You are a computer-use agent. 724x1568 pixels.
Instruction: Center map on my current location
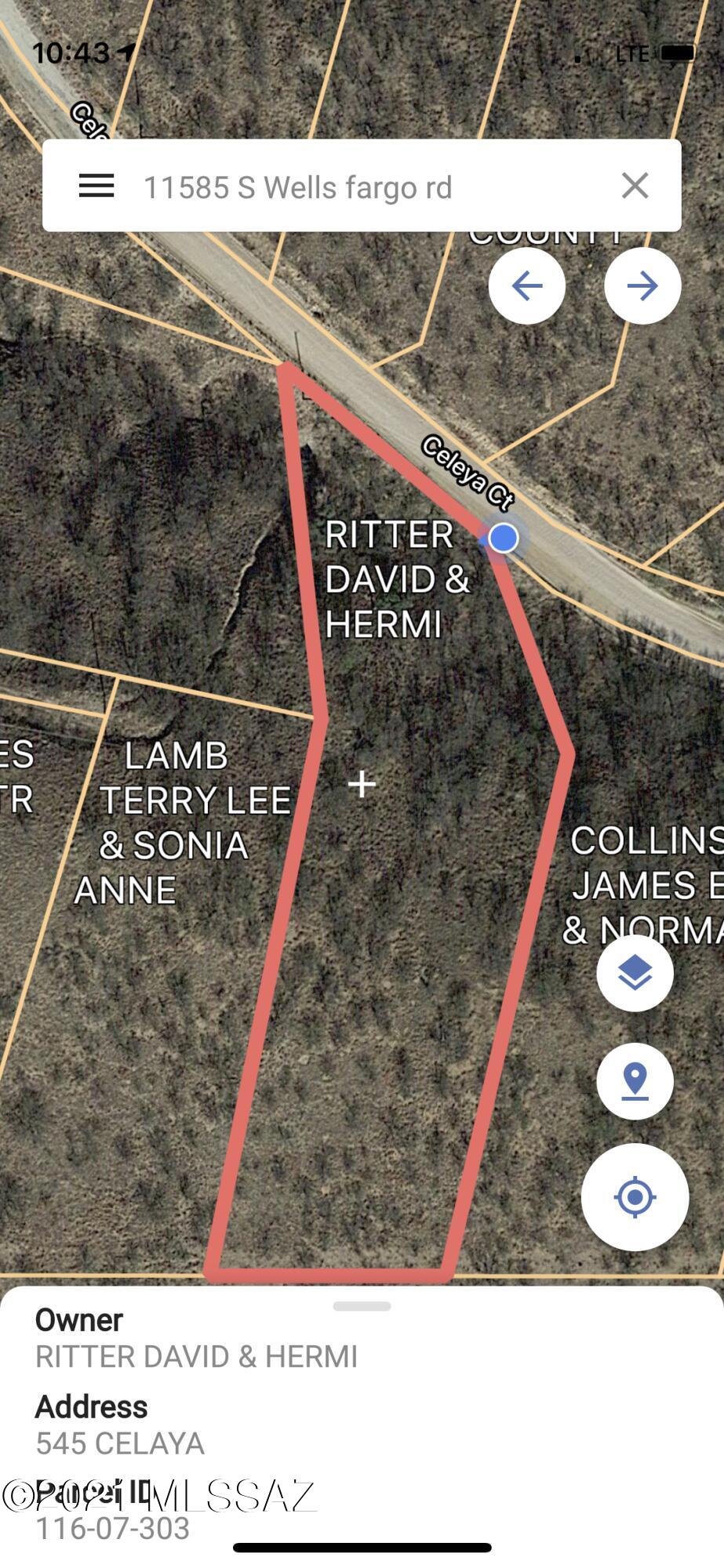click(x=635, y=1197)
